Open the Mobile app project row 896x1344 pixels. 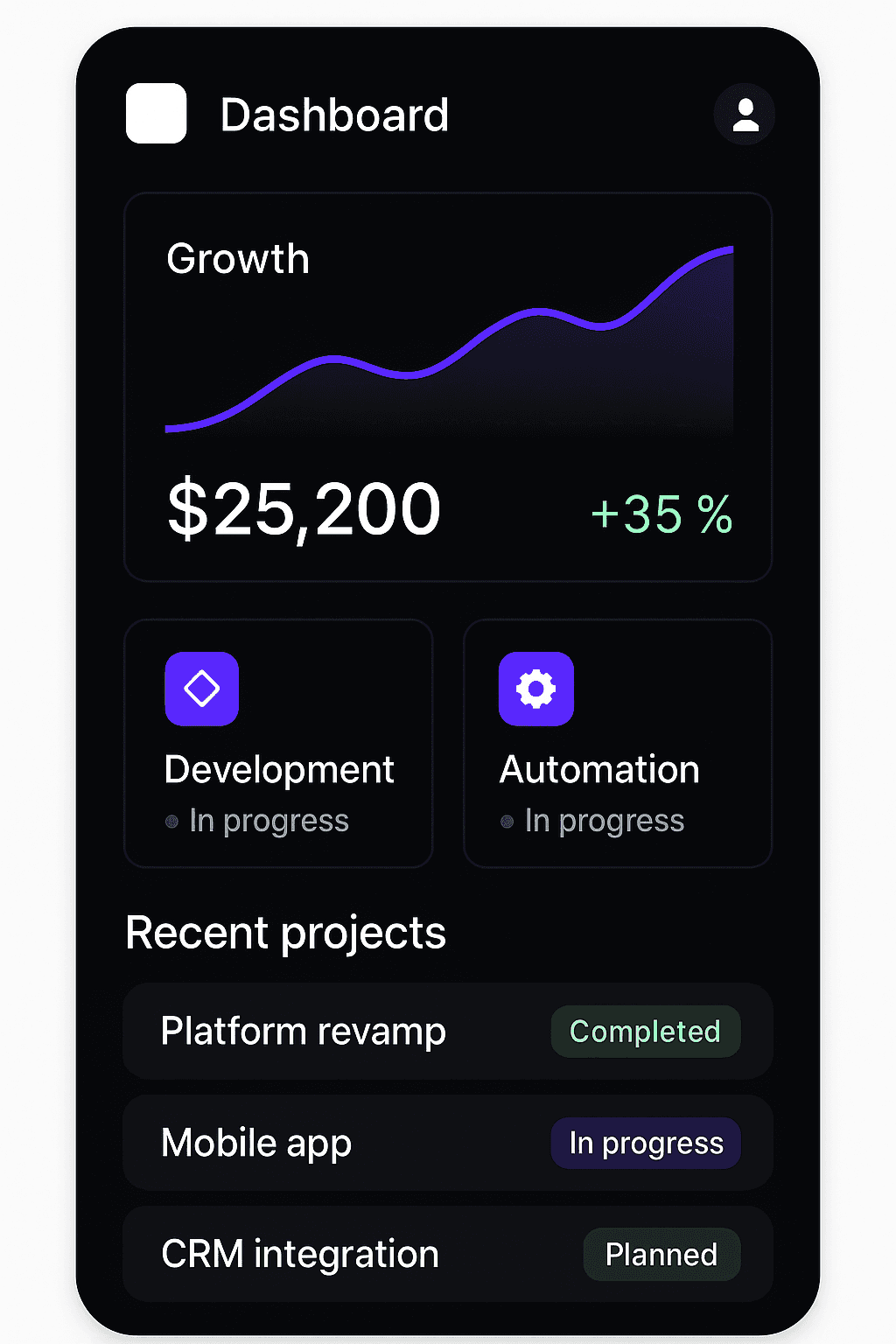[256, 1143]
